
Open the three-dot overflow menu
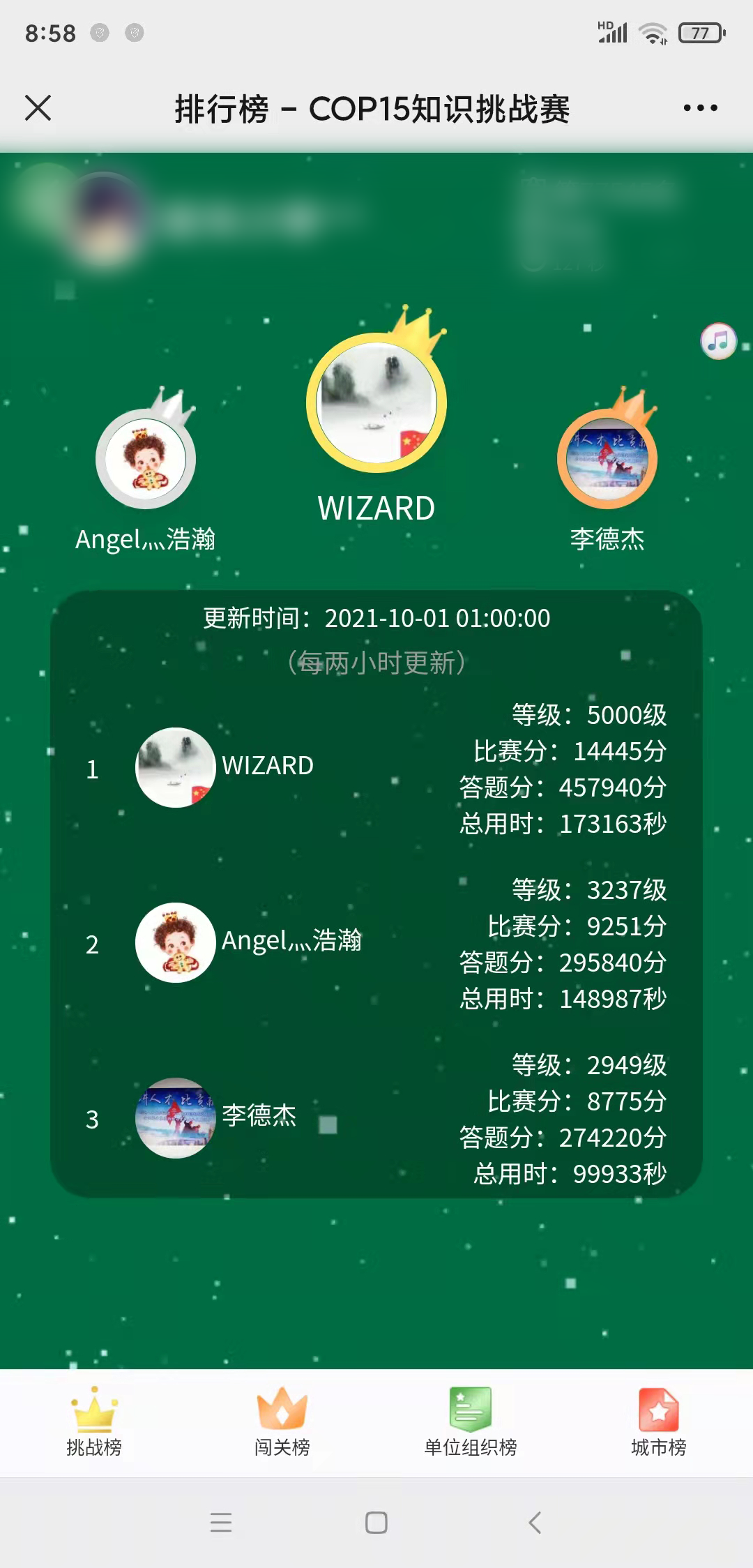pos(700,108)
